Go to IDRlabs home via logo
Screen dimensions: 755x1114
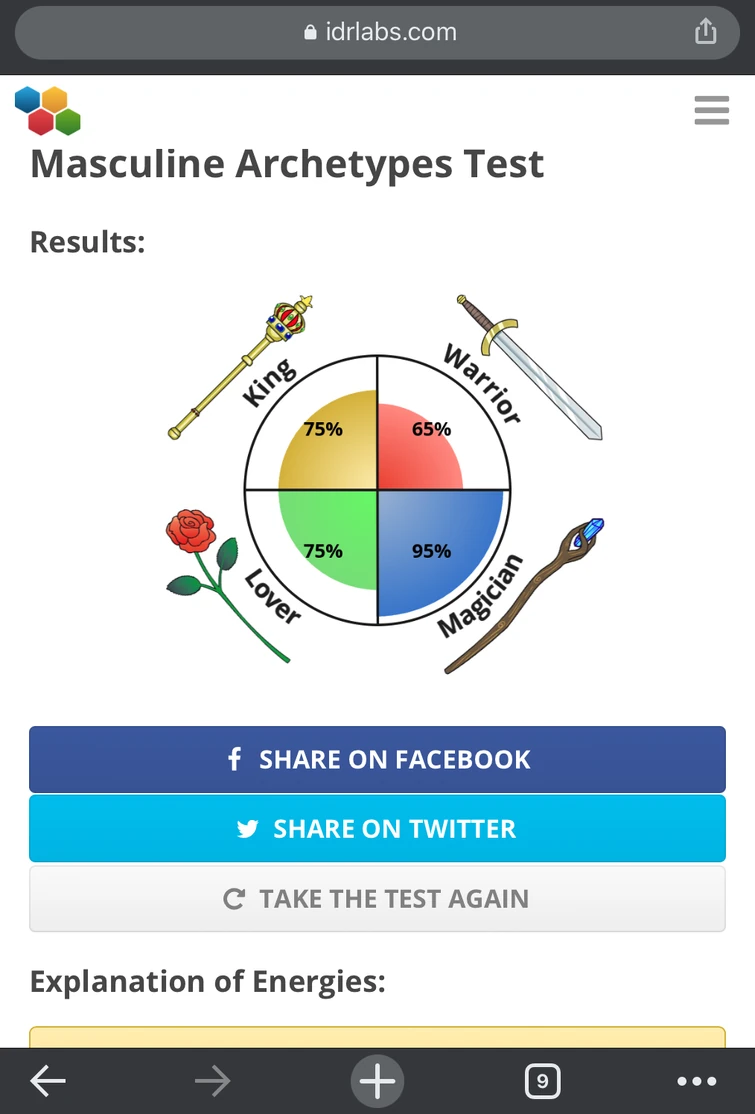(x=48, y=111)
